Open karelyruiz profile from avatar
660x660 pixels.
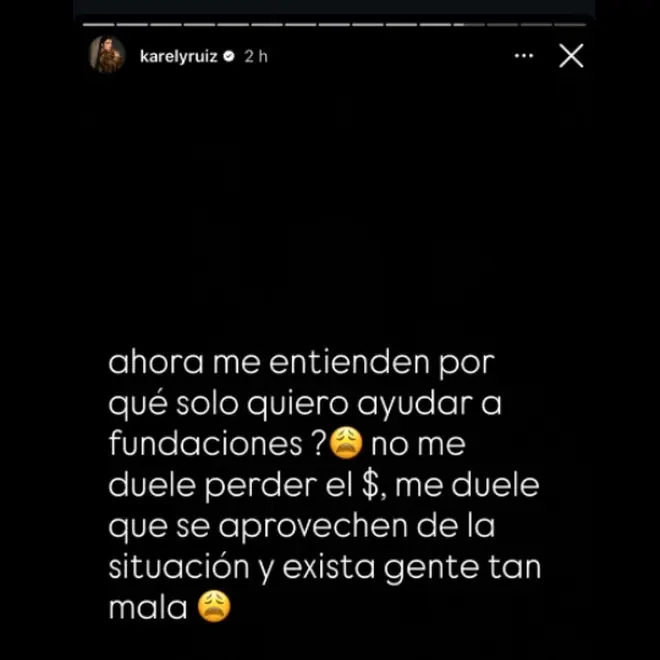[x=108, y=56]
